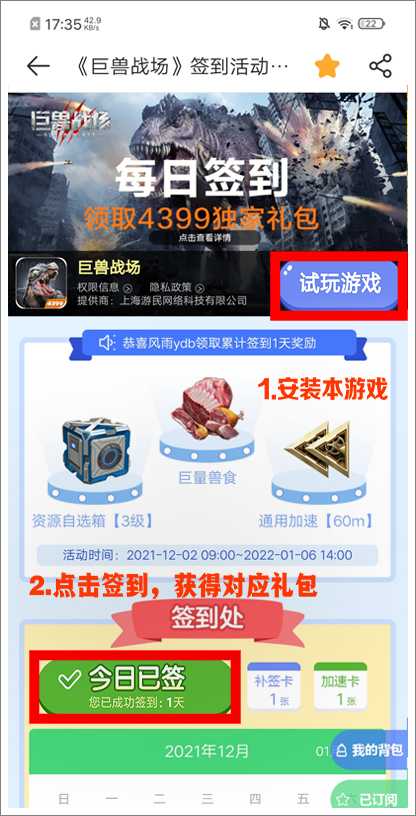Image resolution: width=416 pixels, height=816 pixels.
Task: Select the 加速卡 card
Action: (341, 686)
